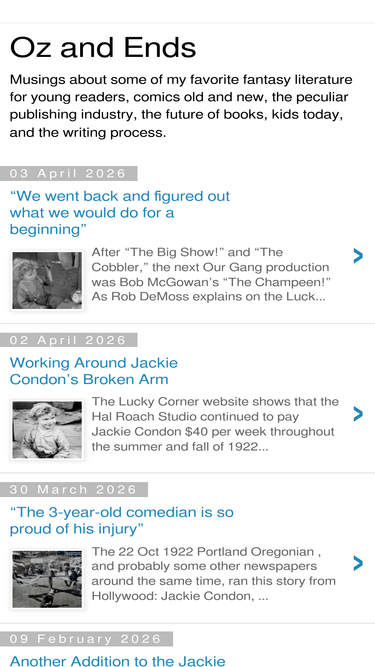
Task: Open the Oz and Ends blog title
Action: click(x=103, y=48)
